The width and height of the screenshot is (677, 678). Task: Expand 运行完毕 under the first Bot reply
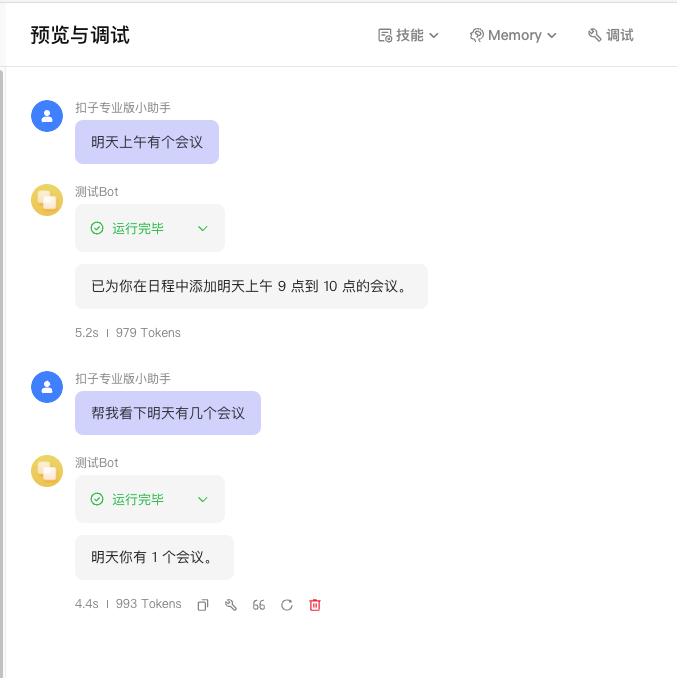coord(150,228)
